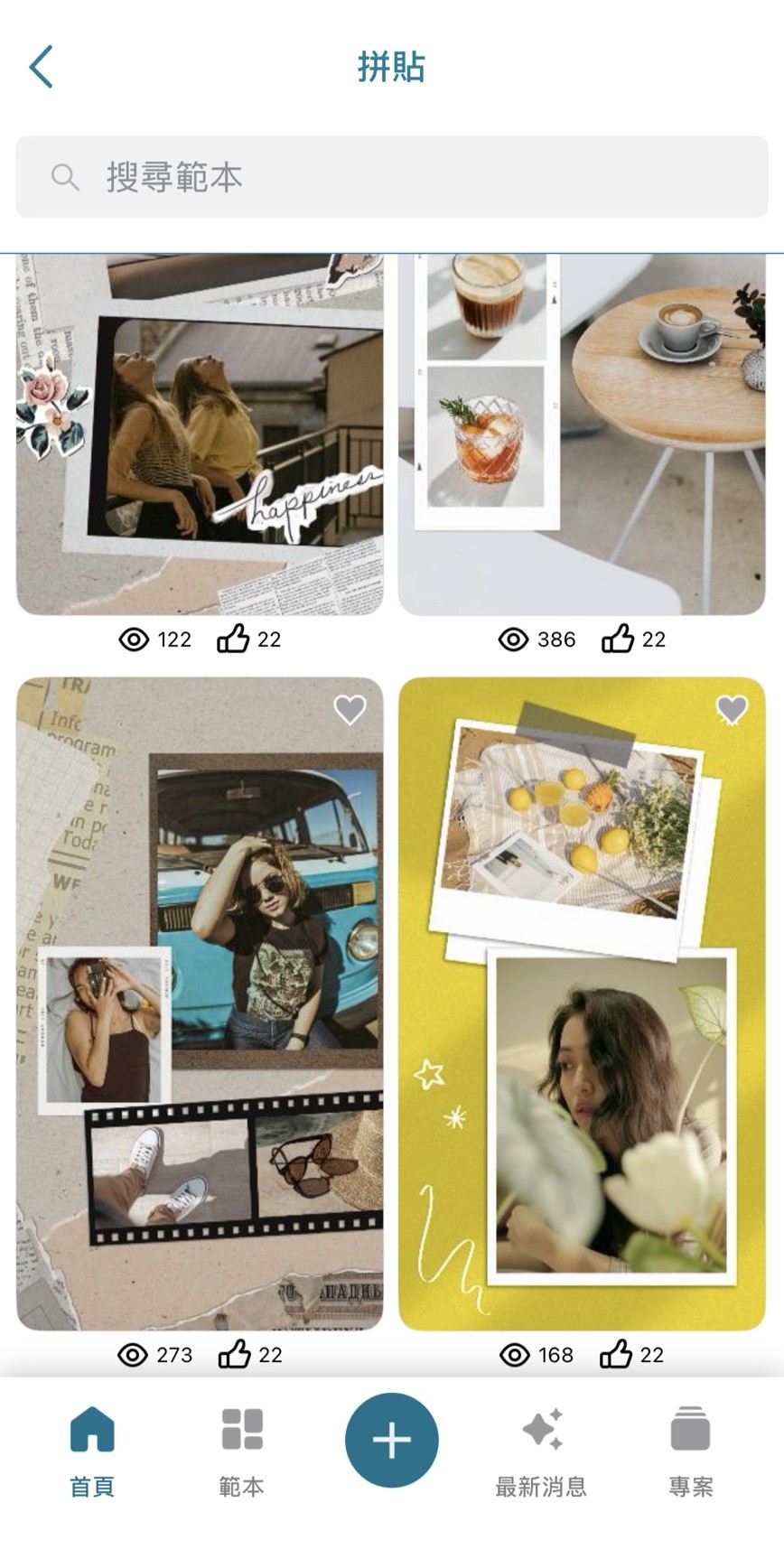Create a new project with plus button
The width and height of the screenshot is (784, 1568).
(x=392, y=1440)
